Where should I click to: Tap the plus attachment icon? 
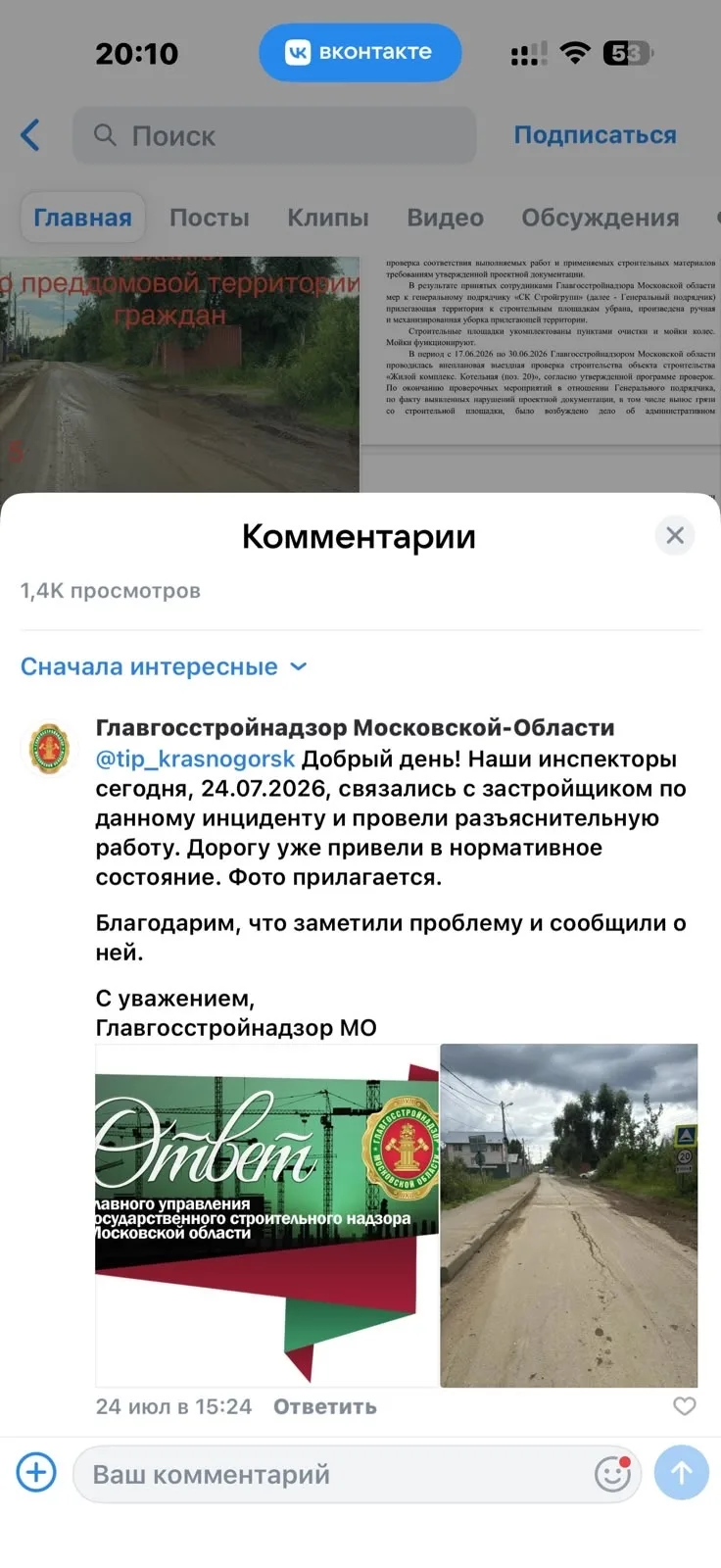click(x=36, y=1472)
